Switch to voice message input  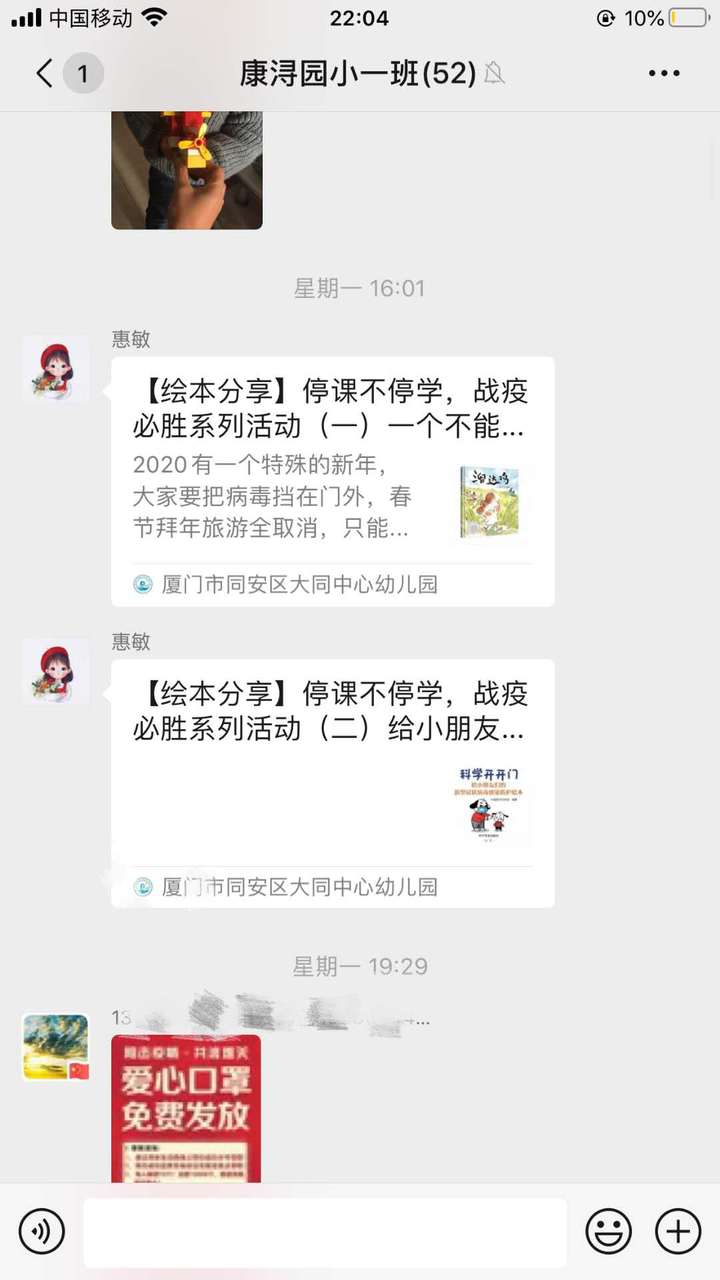(42, 1231)
